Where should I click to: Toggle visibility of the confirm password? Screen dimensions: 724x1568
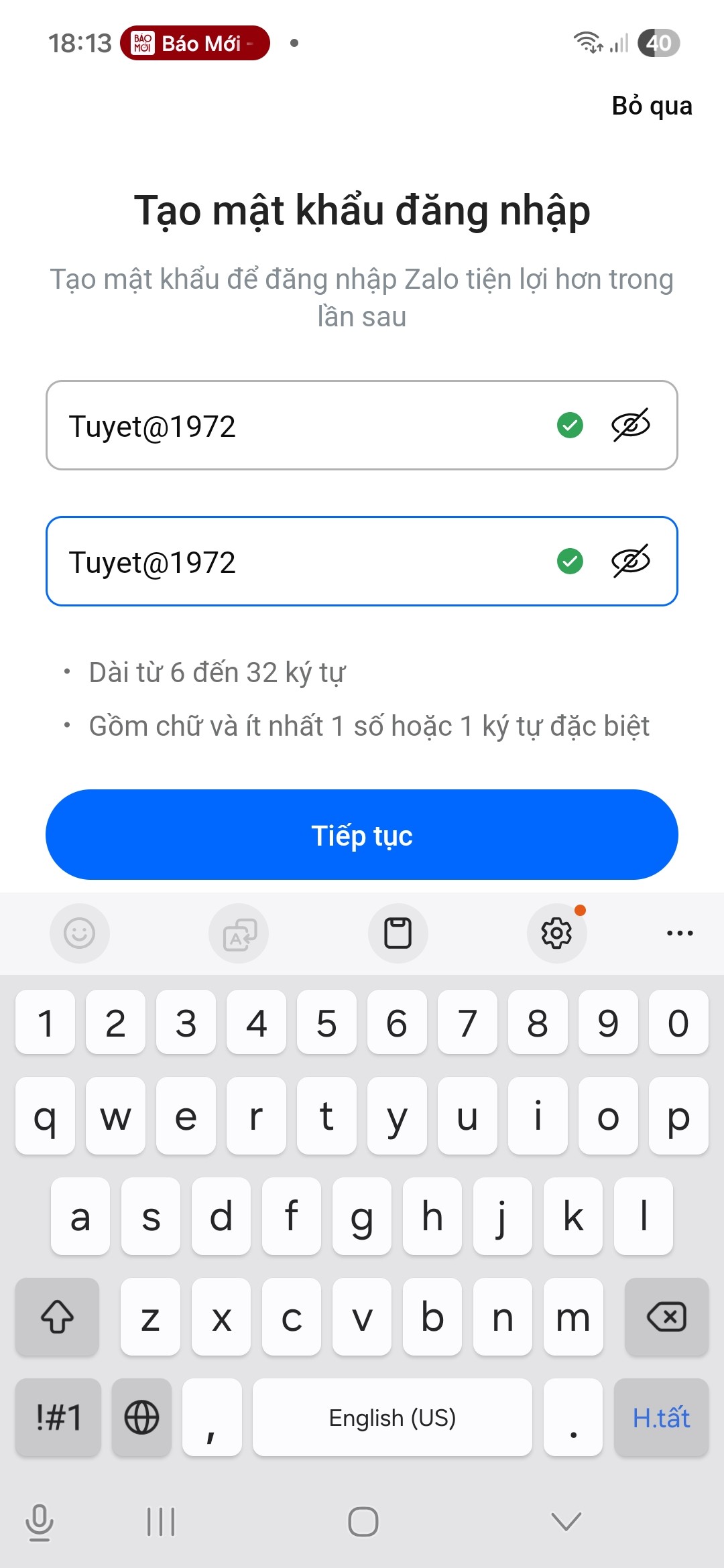630,562
